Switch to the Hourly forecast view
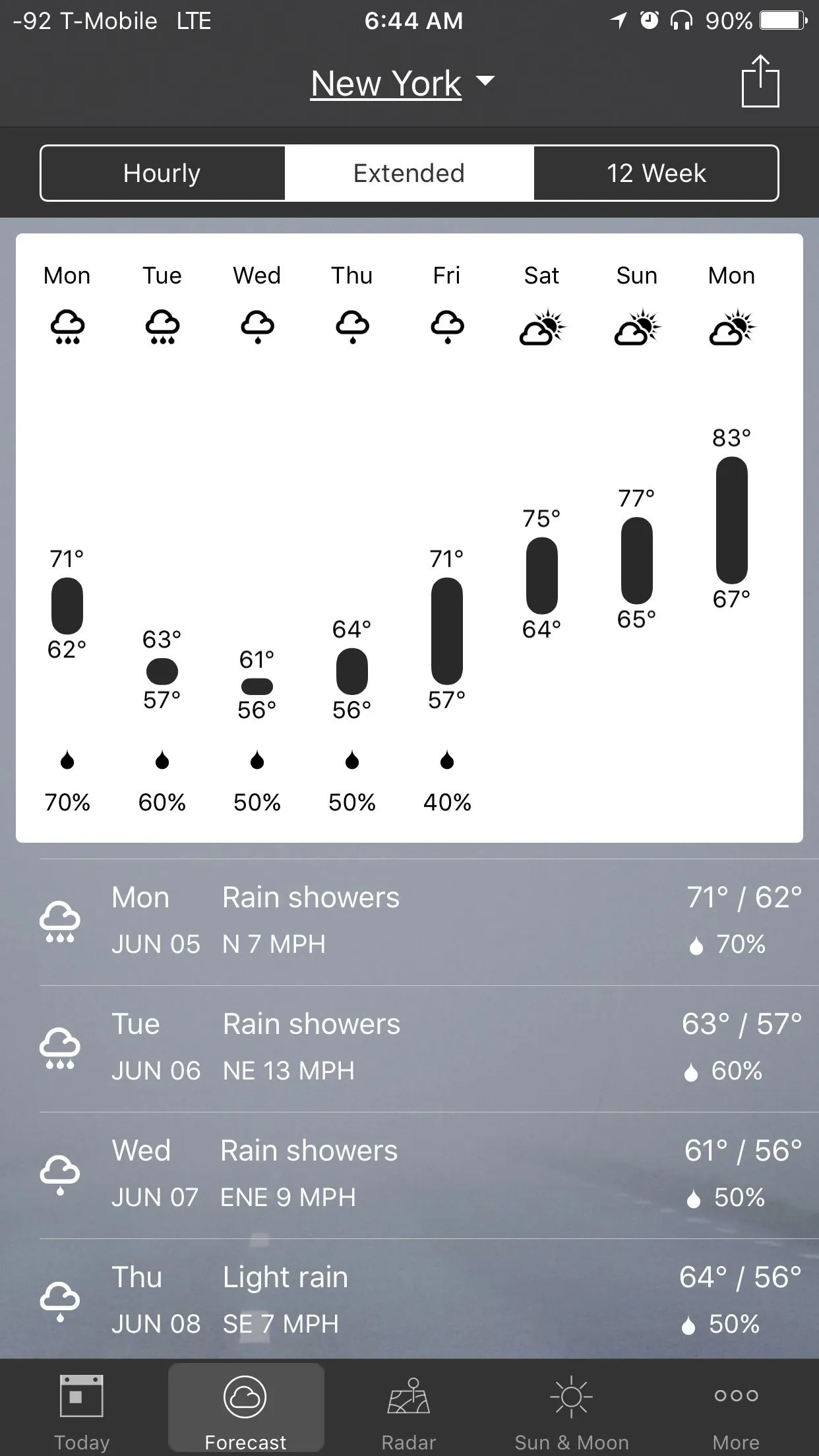This screenshot has width=819, height=1456. click(162, 173)
